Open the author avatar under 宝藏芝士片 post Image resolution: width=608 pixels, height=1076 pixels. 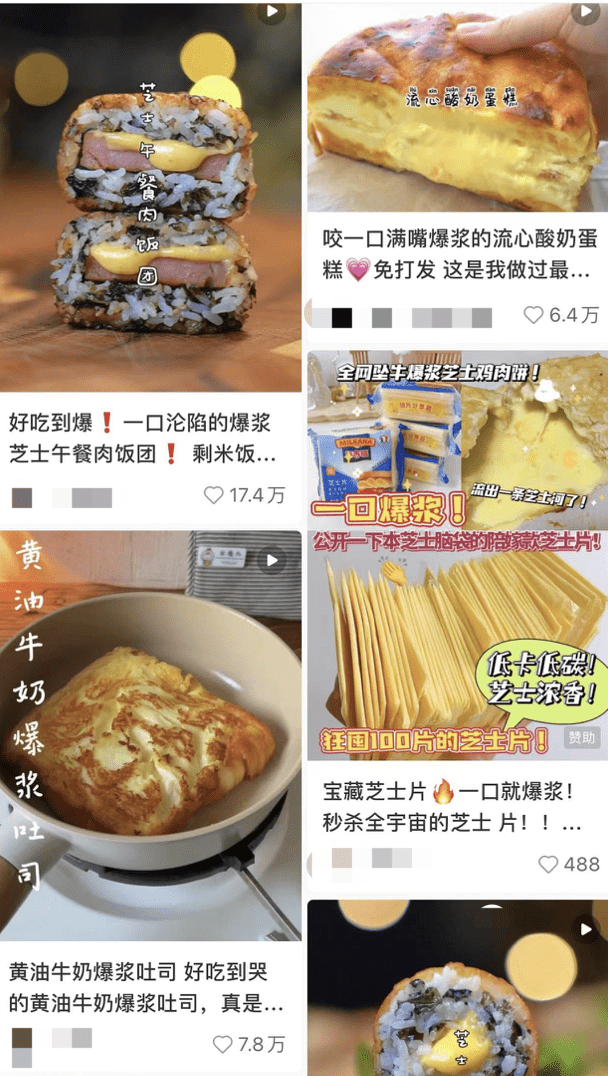point(342,859)
